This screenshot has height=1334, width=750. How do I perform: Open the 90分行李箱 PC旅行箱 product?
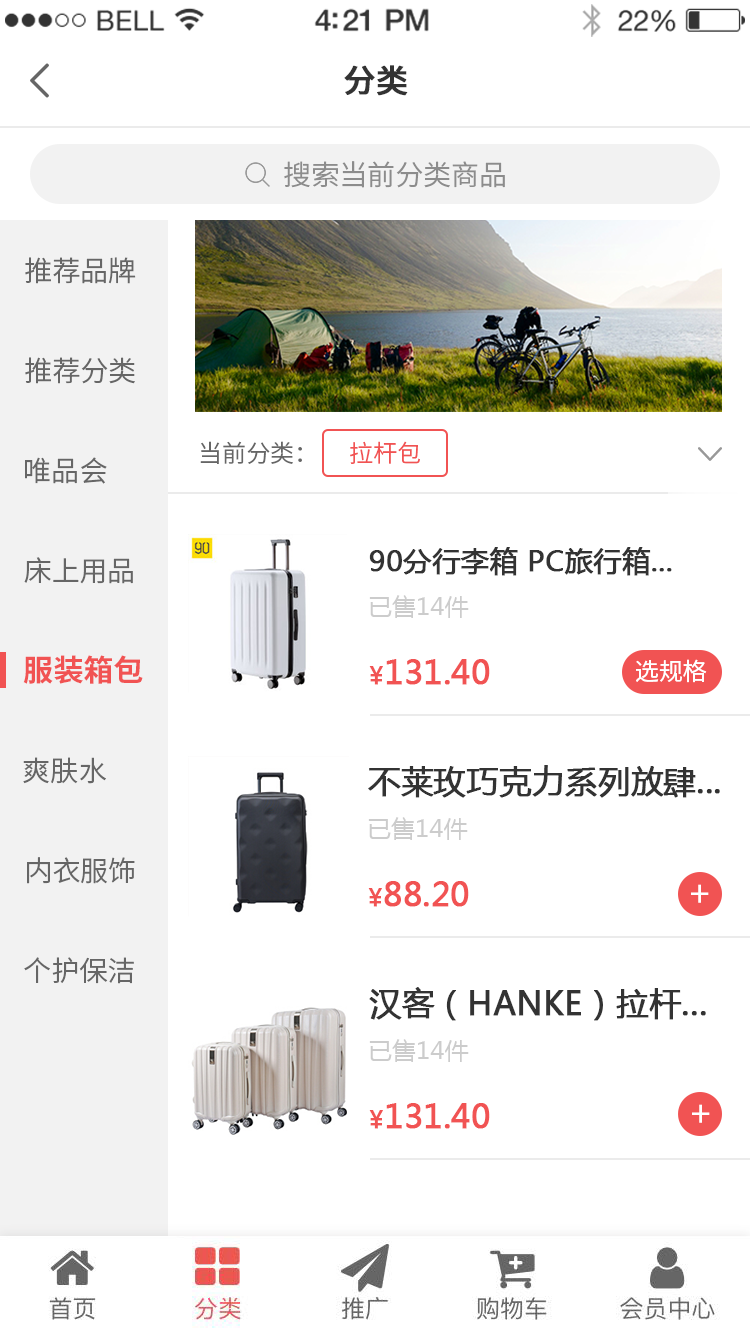520,562
